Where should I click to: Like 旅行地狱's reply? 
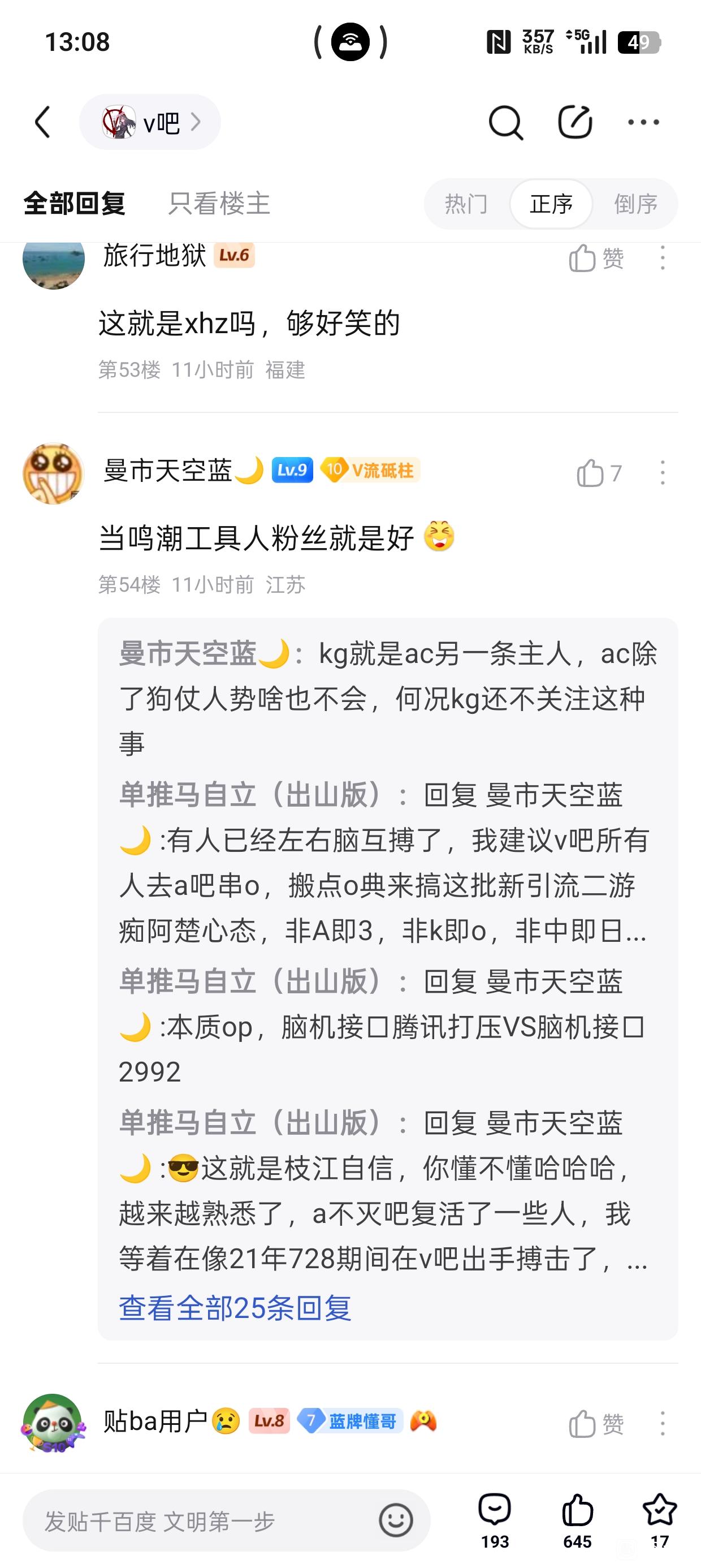pyautogui.click(x=595, y=259)
